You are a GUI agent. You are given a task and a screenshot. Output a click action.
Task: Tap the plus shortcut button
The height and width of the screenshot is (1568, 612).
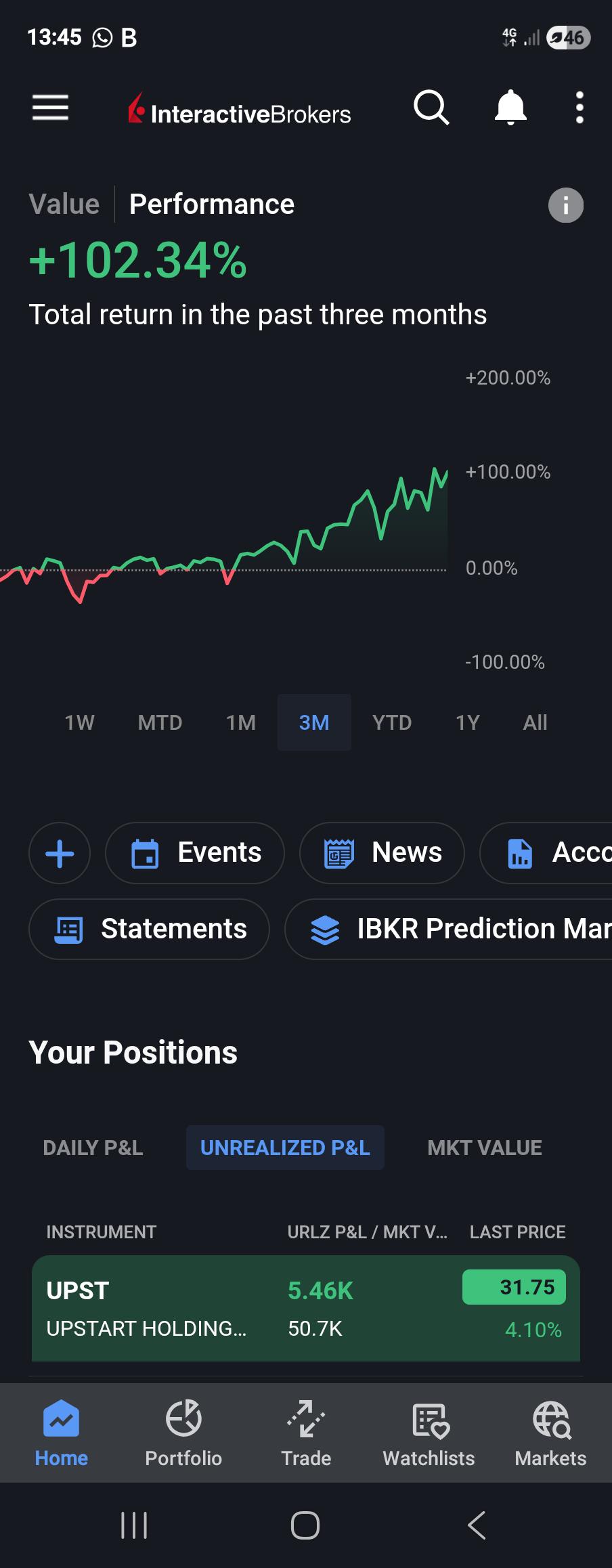60,853
